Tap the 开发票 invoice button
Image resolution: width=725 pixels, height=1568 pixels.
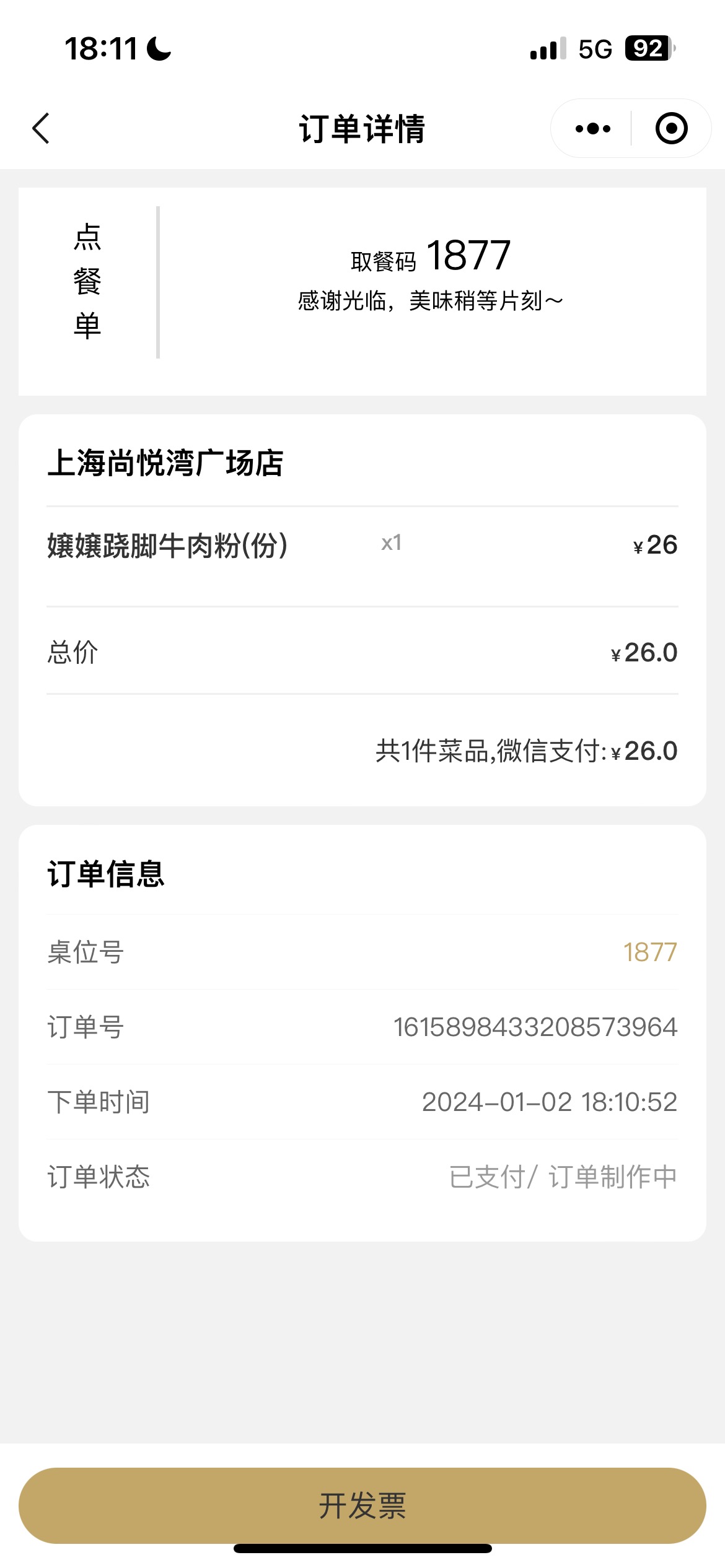click(x=362, y=1505)
